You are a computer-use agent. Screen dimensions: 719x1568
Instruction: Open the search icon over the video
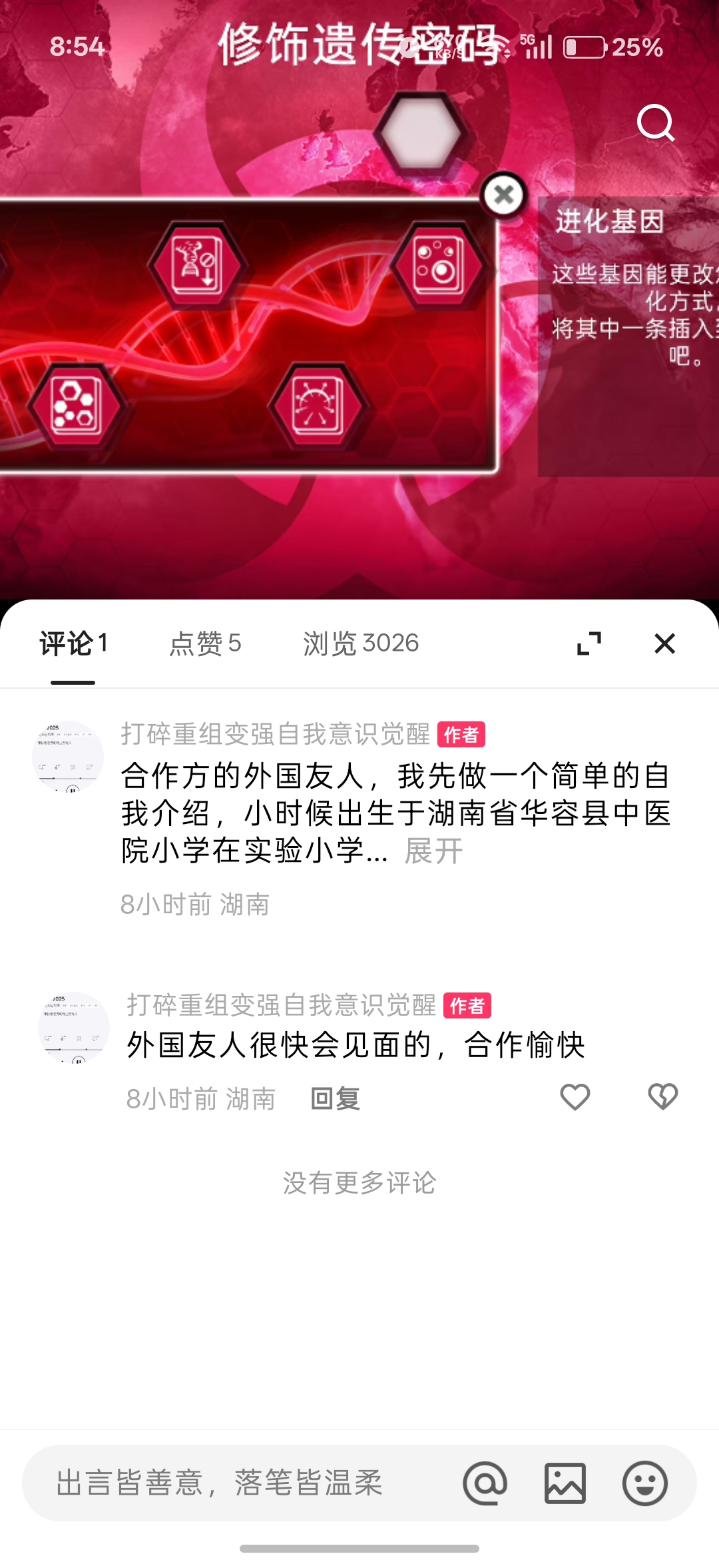point(656,123)
